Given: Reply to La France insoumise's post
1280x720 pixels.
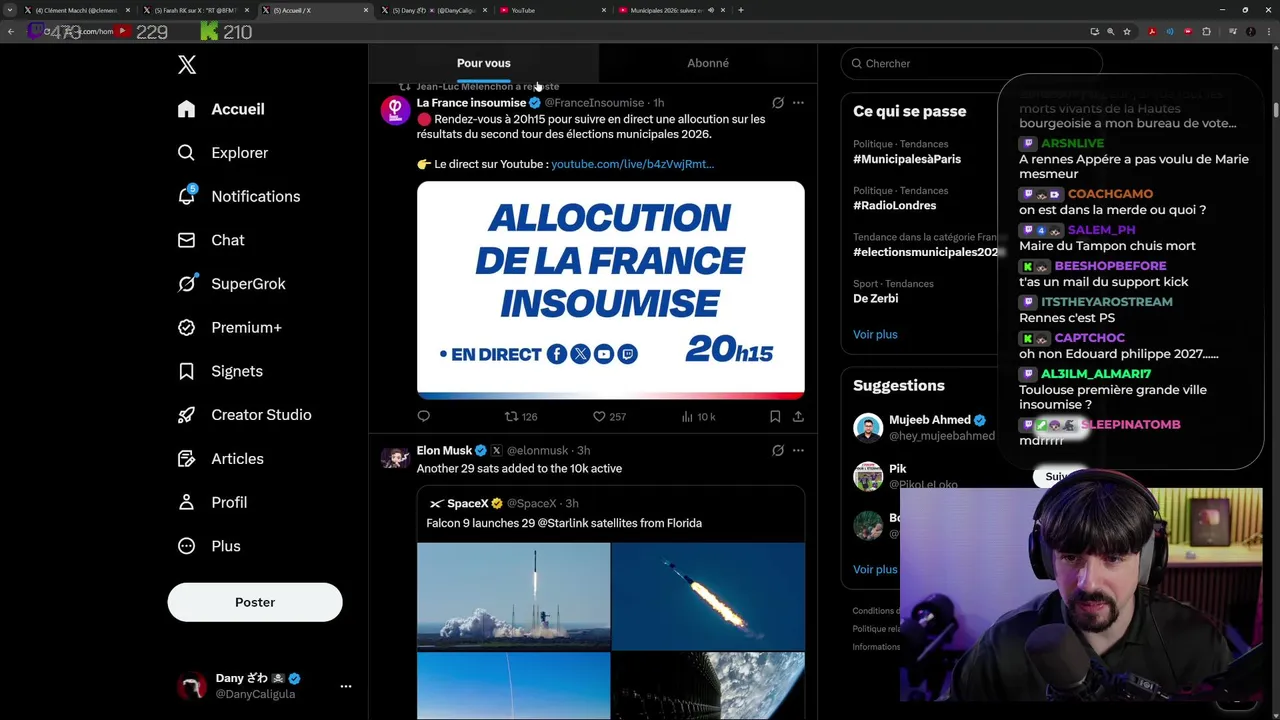Looking at the screenshot, I should (x=424, y=417).
